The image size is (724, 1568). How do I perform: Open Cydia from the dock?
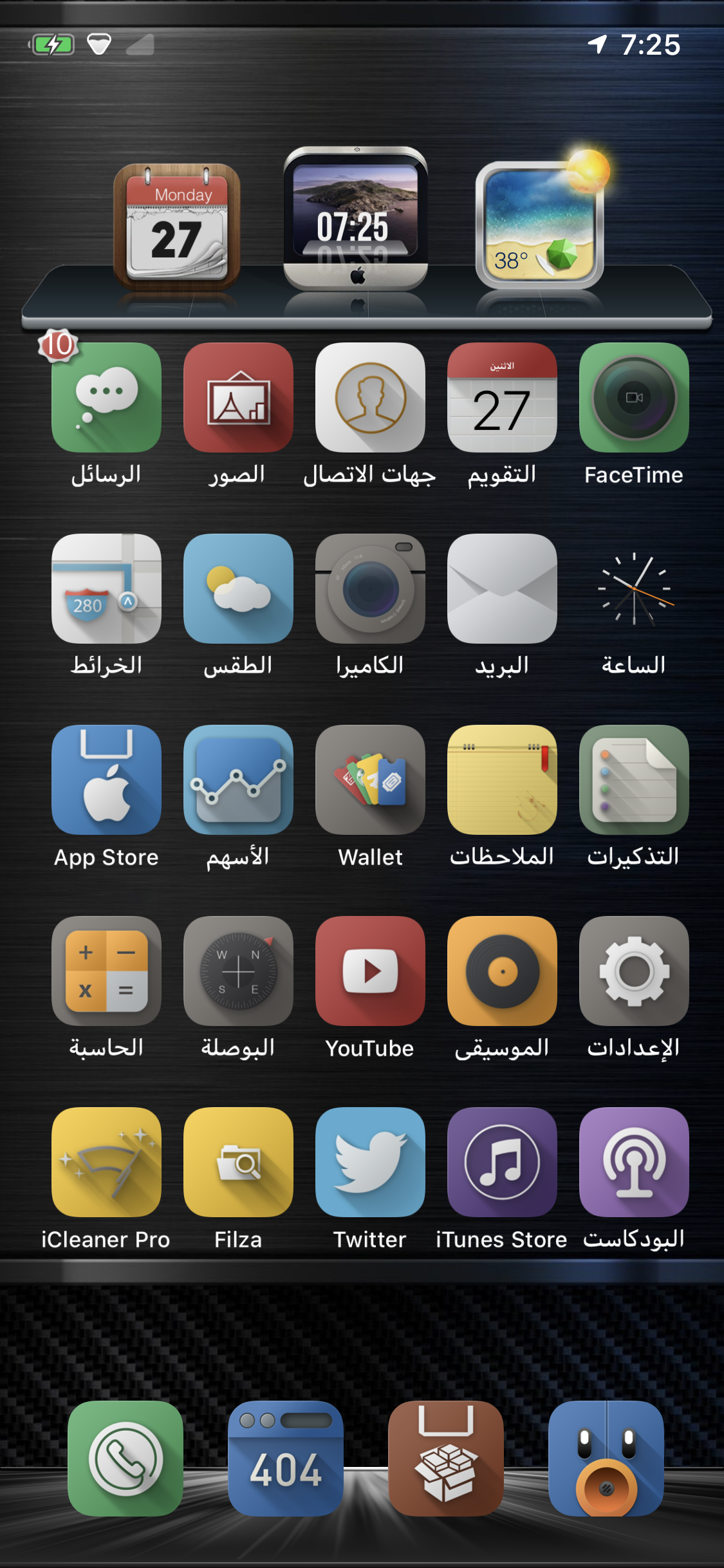(445, 1458)
